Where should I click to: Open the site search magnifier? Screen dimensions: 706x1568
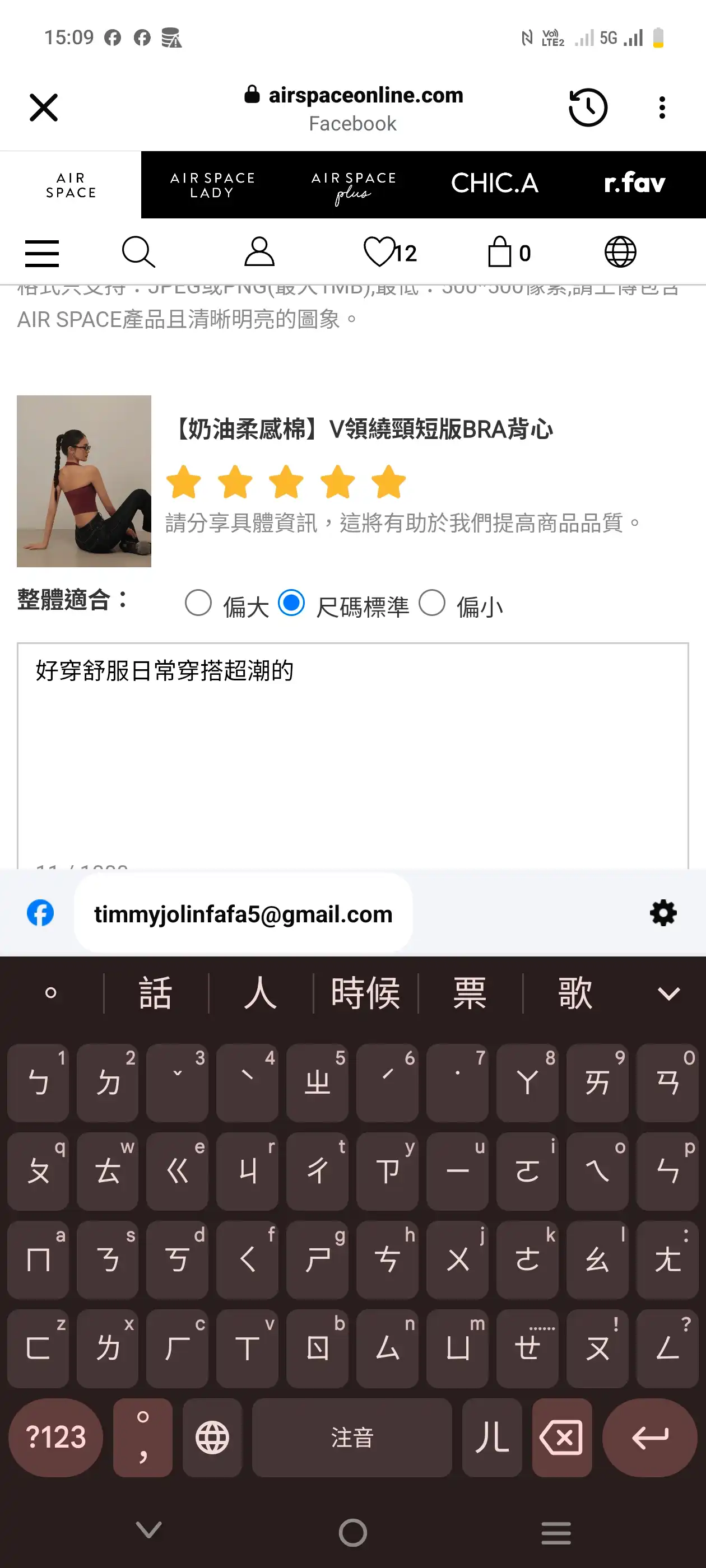tap(138, 252)
